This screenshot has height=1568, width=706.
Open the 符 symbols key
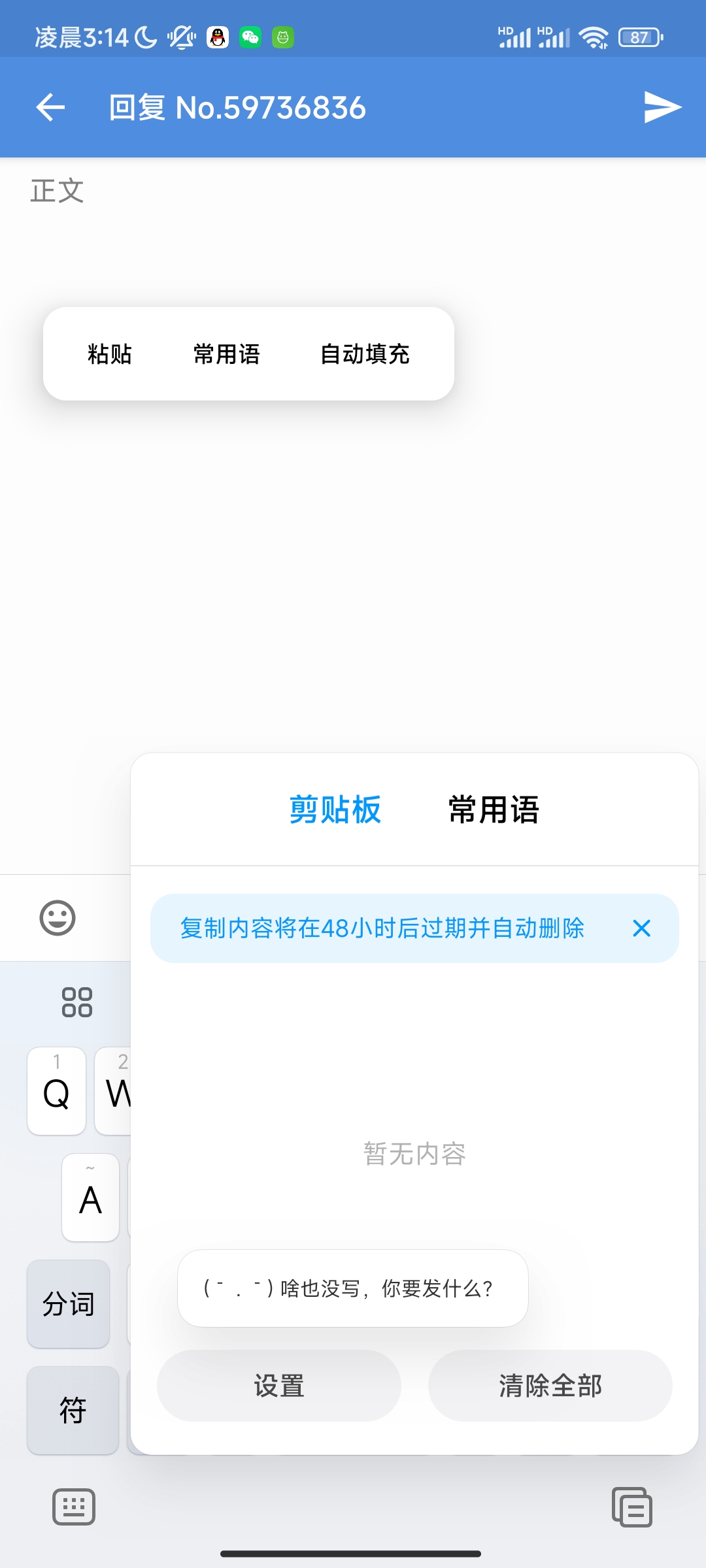[x=73, y=1410]
